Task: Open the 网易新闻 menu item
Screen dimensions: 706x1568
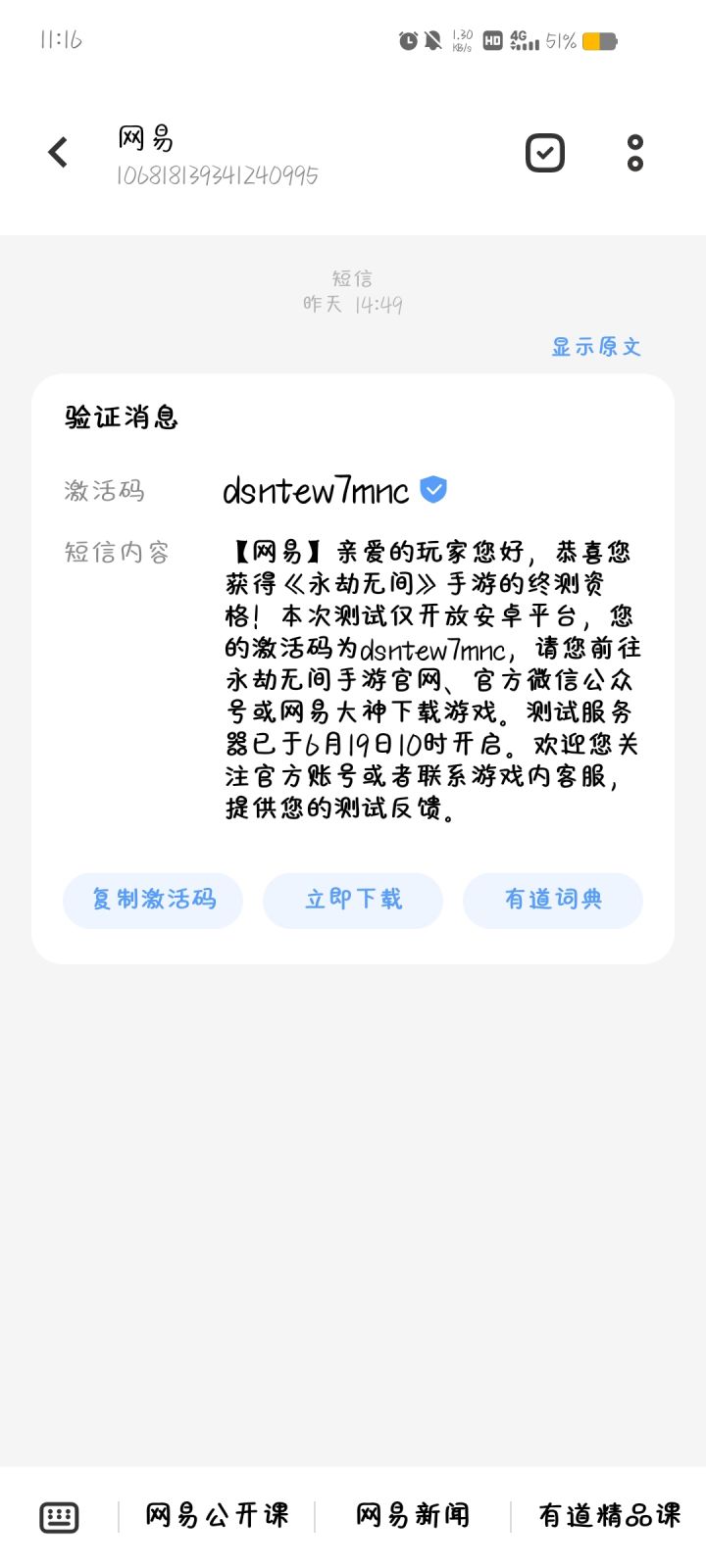Action: [413, 1516]
